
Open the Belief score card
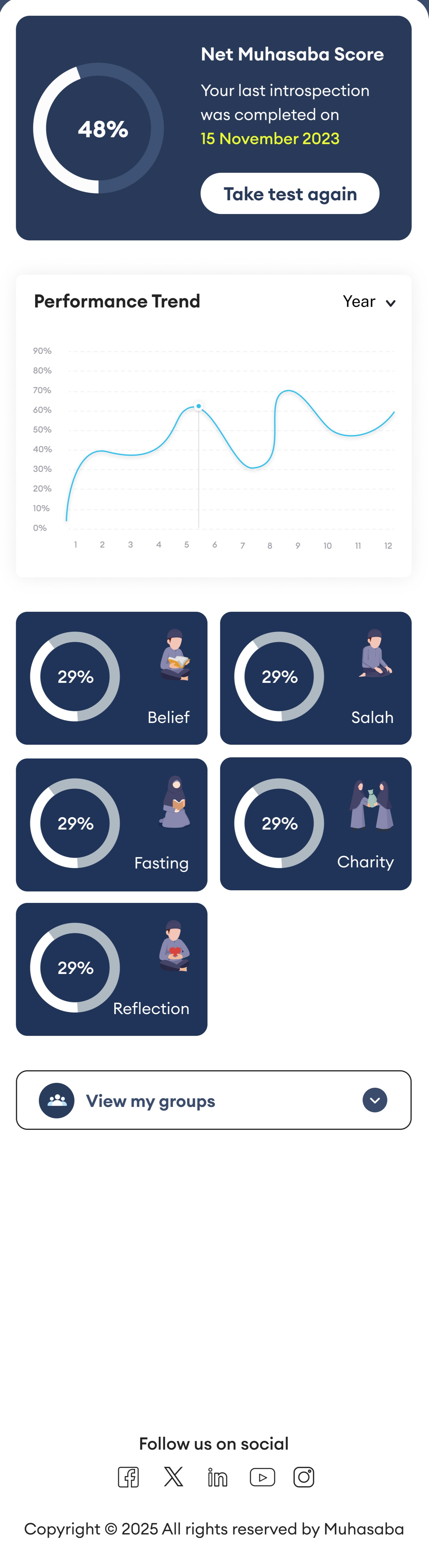(112, 677)
